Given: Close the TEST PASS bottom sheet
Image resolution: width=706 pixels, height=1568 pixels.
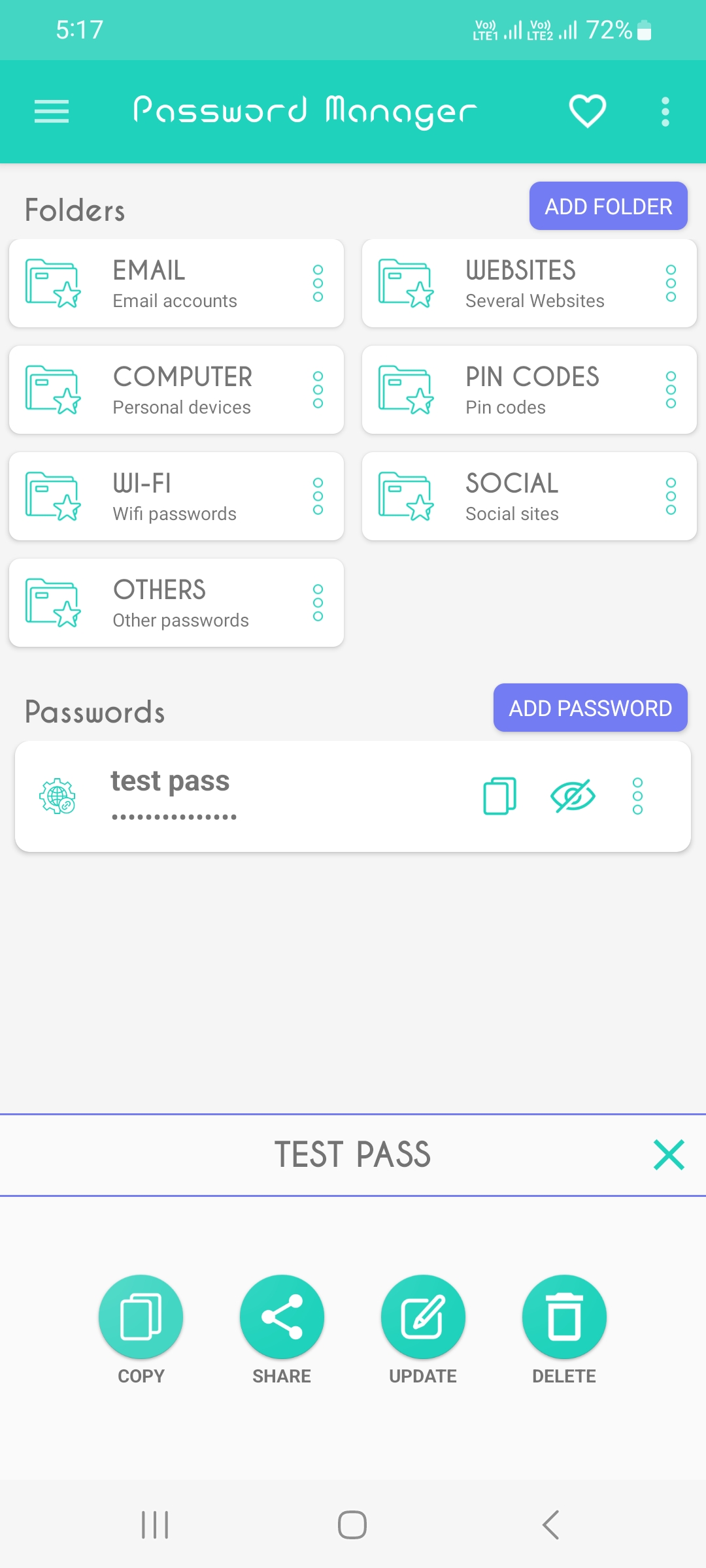Looking at the screenshot, I should (x=669, y=1154).
